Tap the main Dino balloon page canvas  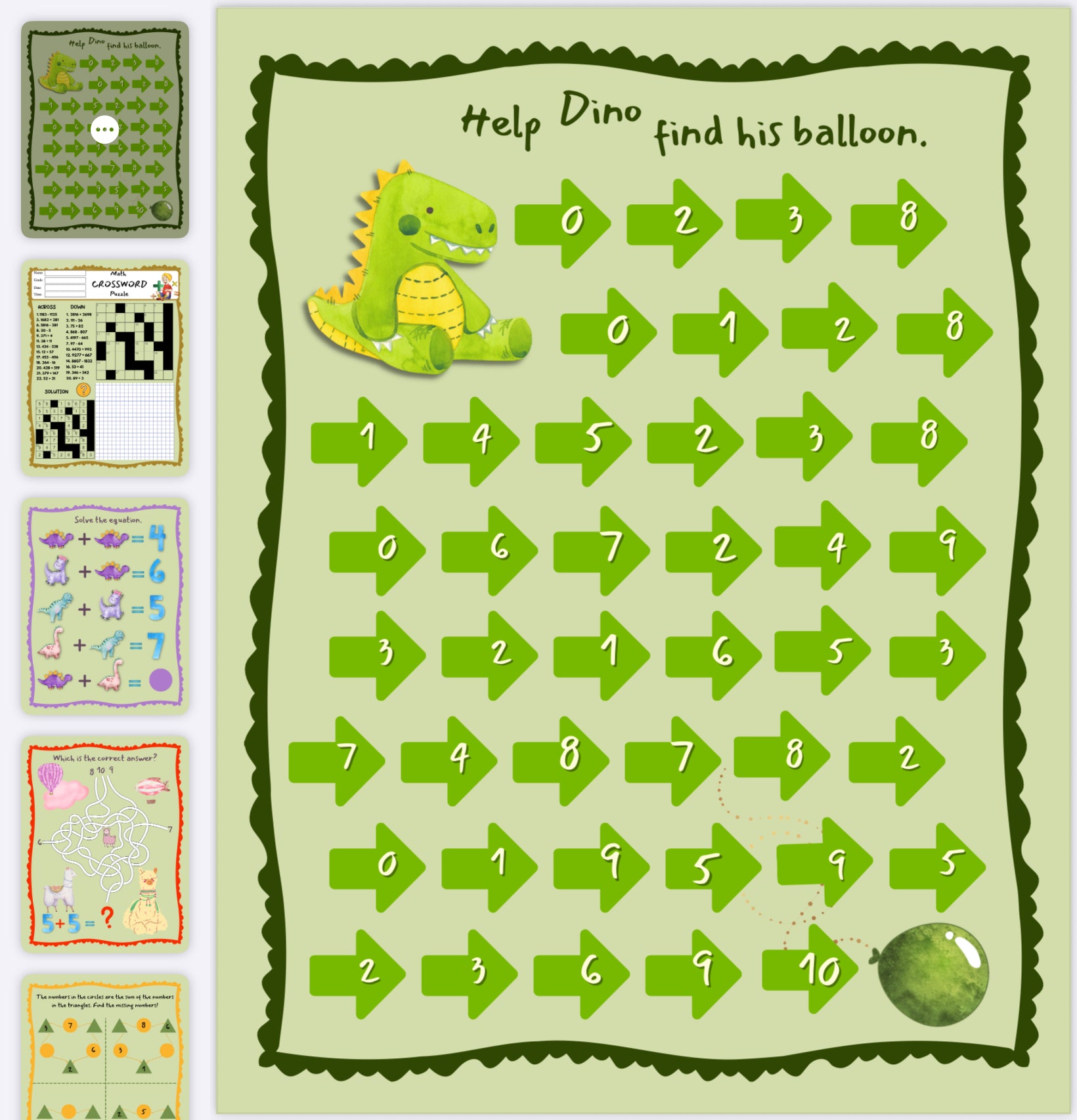tap(642, 559)
